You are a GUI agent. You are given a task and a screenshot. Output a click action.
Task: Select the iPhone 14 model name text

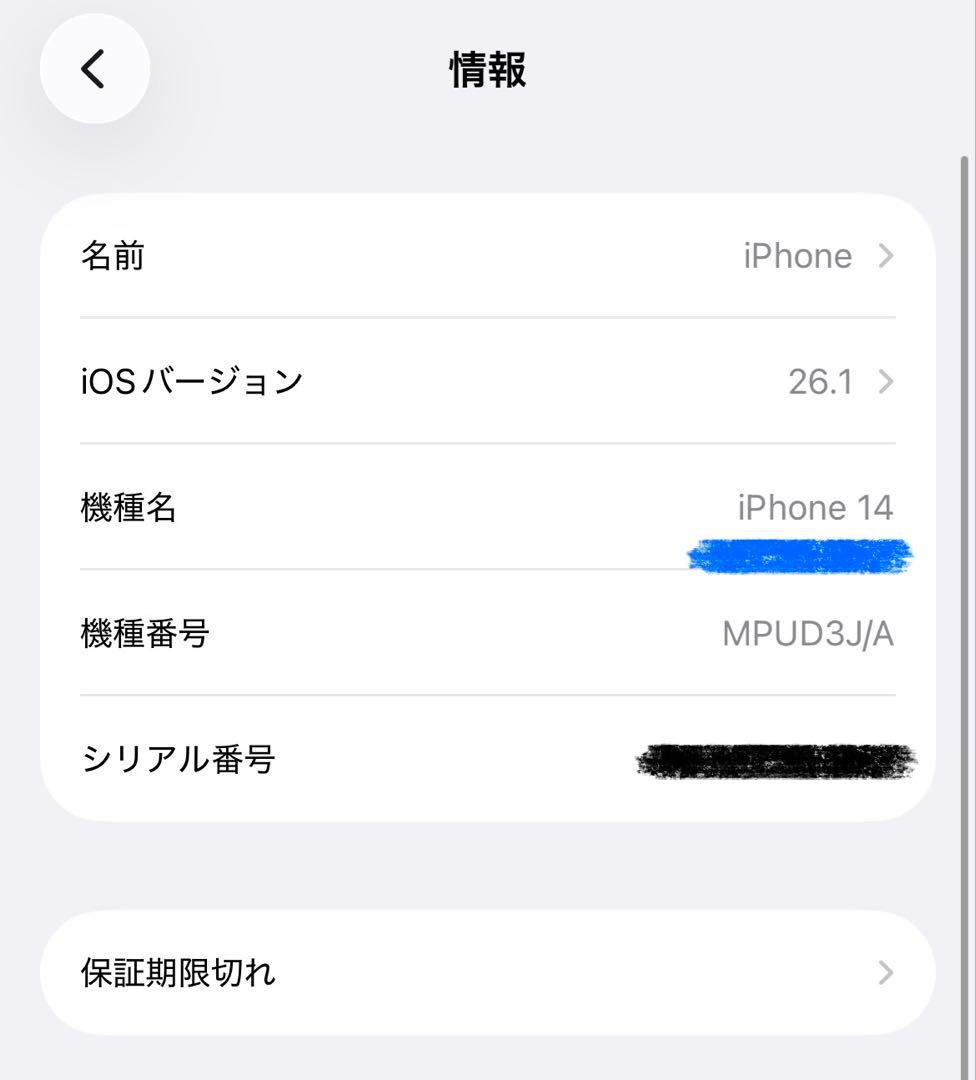point(814,507)
